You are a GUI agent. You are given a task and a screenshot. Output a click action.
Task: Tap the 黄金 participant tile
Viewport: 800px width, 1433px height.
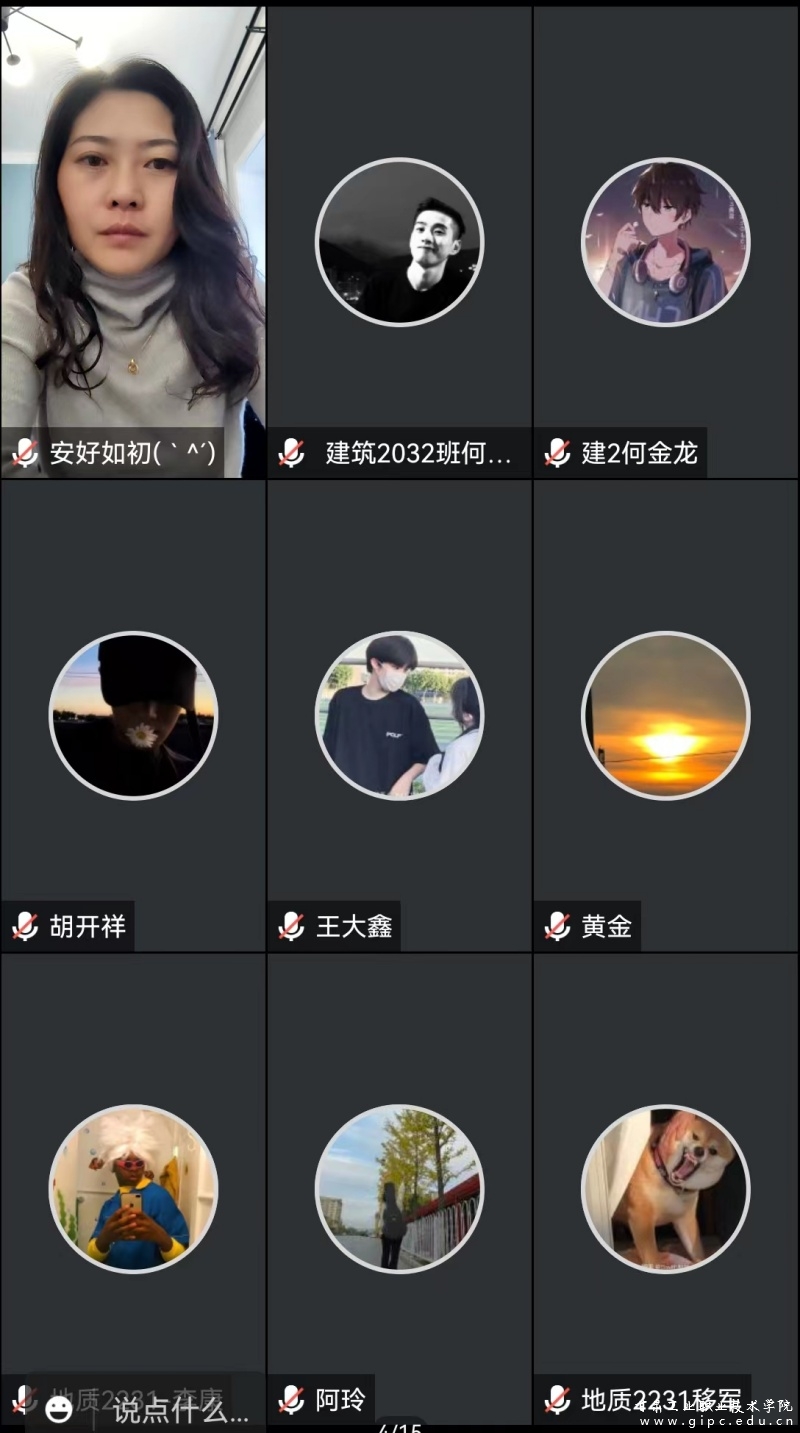[665, 715]
